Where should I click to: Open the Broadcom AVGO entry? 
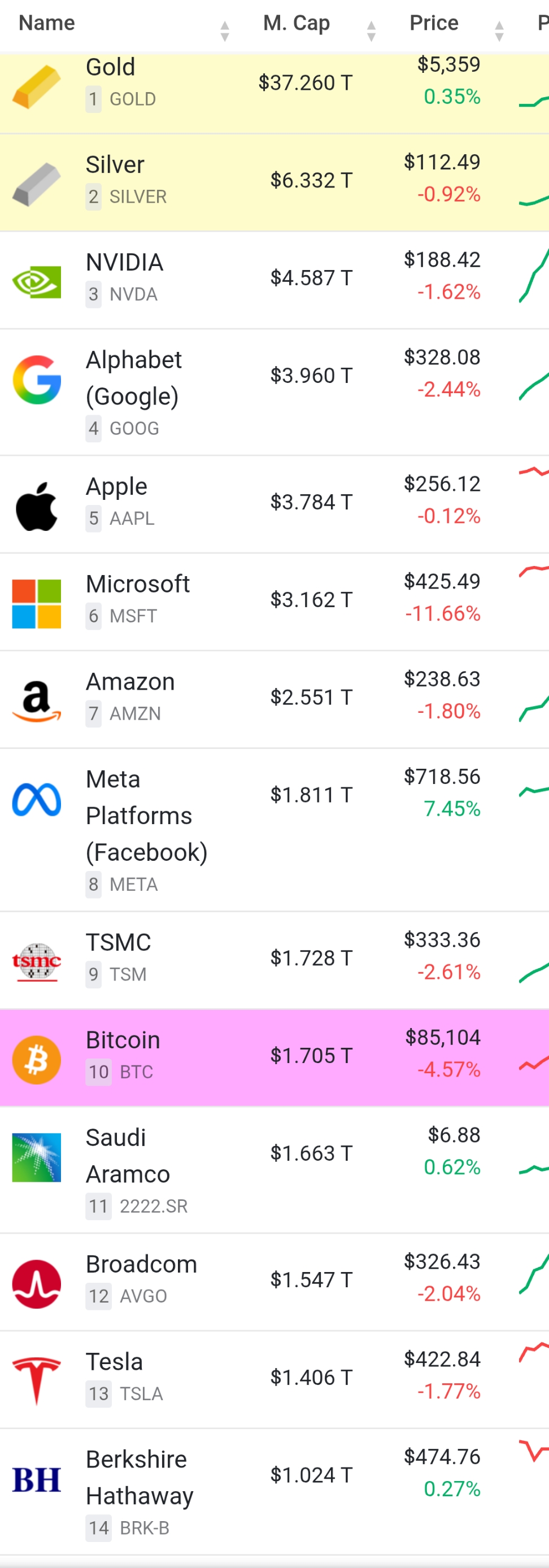141,1264
